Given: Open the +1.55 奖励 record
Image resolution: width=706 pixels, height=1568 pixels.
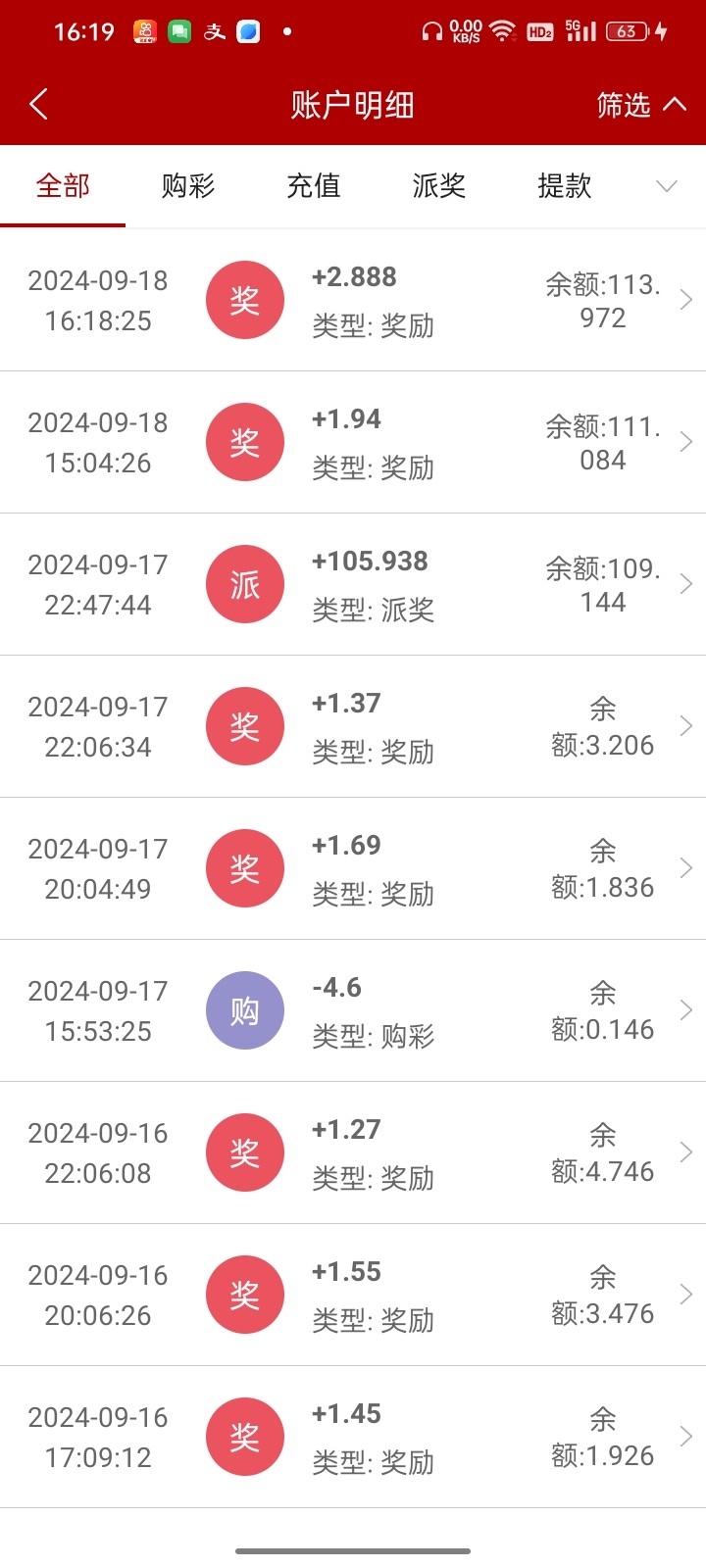Looking at the screenshot, I should click(353, 1295).
